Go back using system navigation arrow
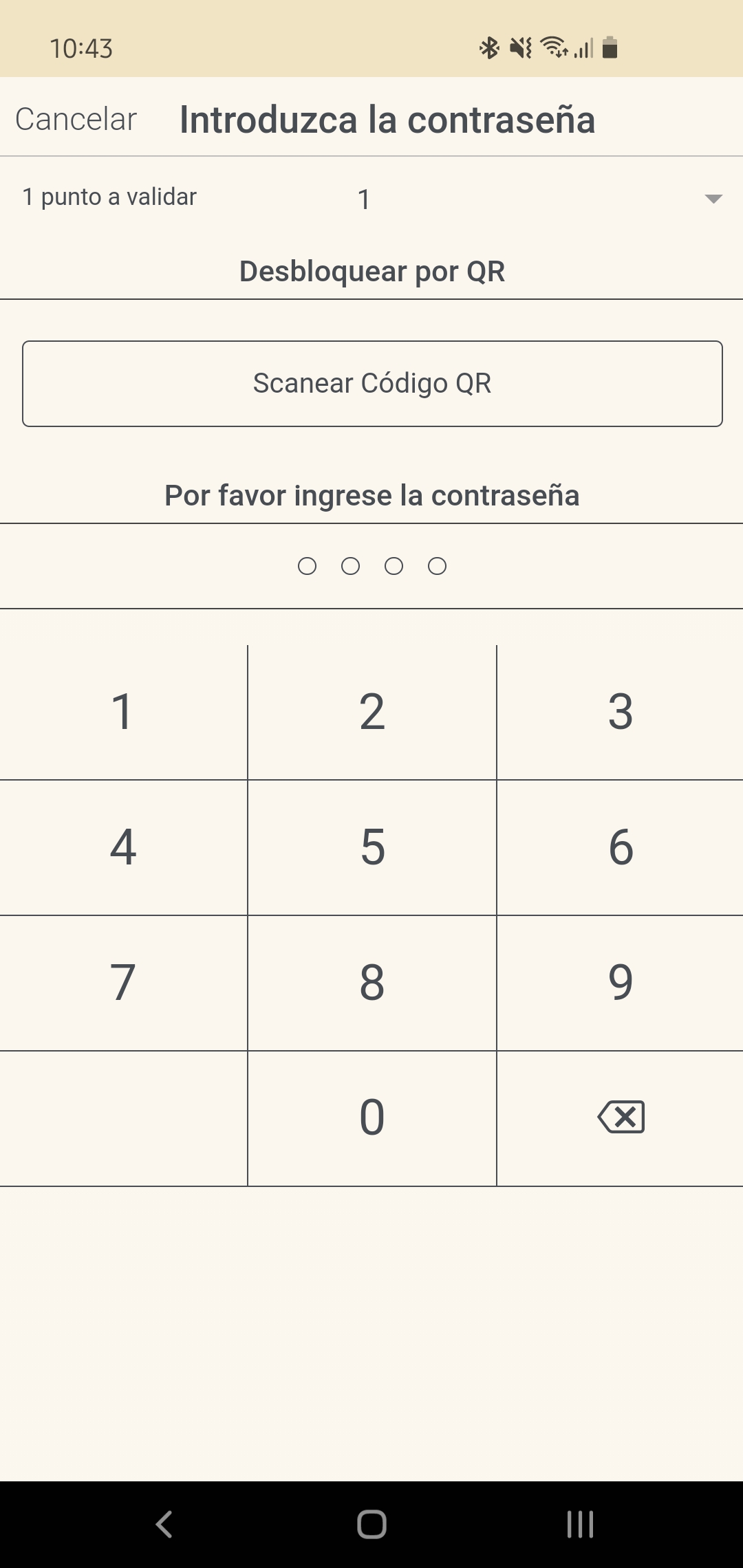743x1568 pixels. [x=164, y=1524]
